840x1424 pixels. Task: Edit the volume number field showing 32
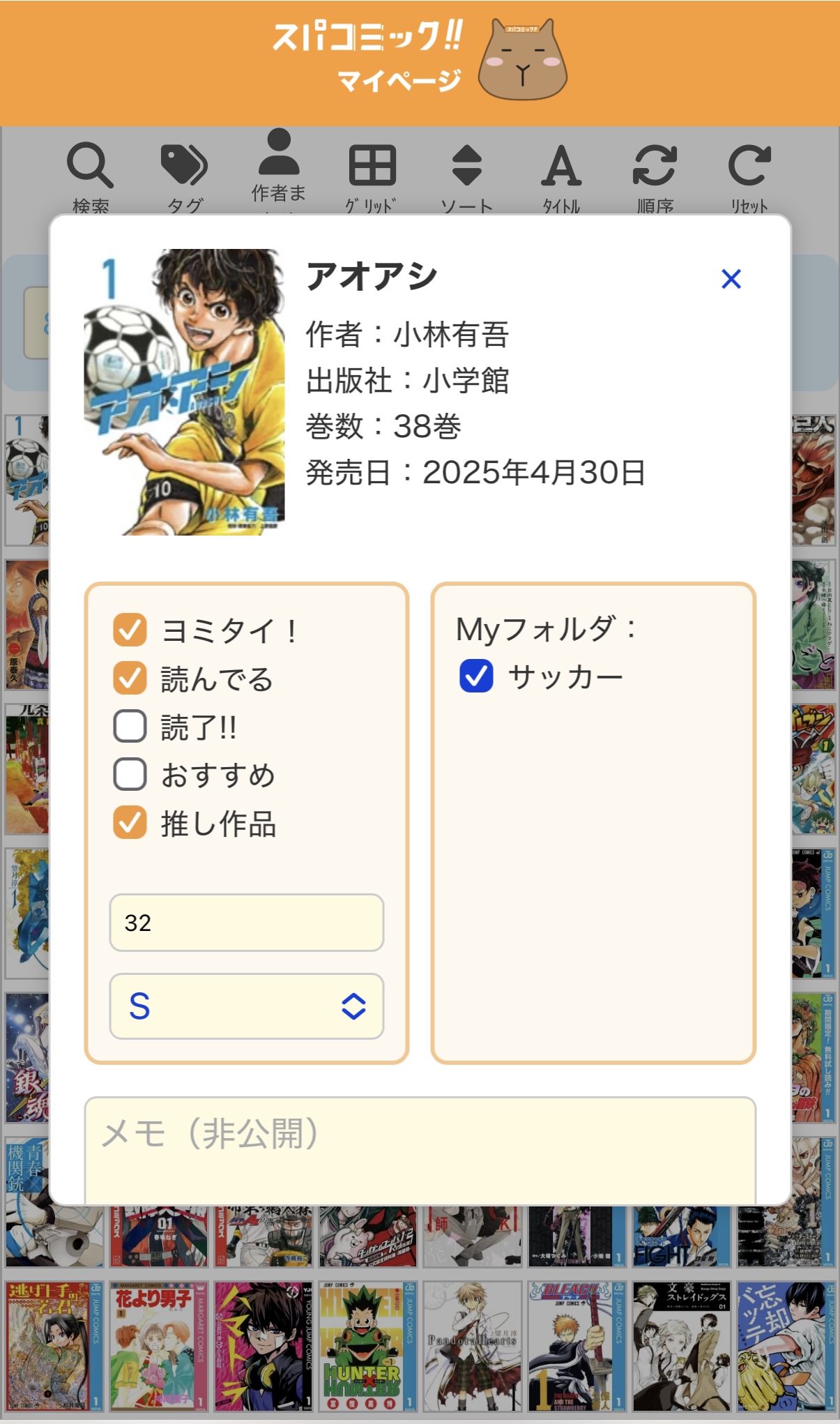click(x=246, y=923)
